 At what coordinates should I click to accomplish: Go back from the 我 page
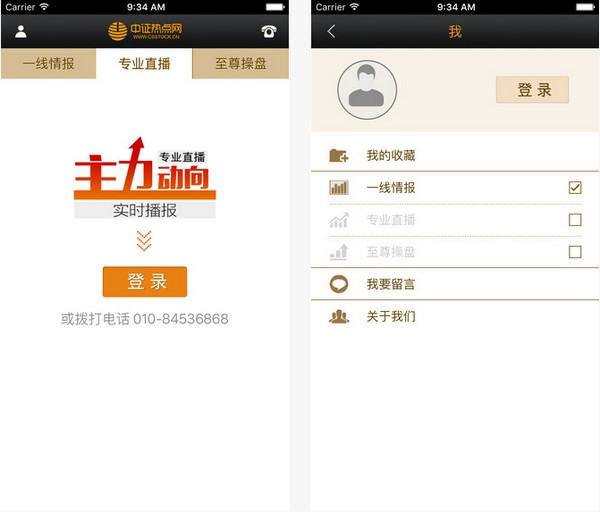click(x=332, y=31)
